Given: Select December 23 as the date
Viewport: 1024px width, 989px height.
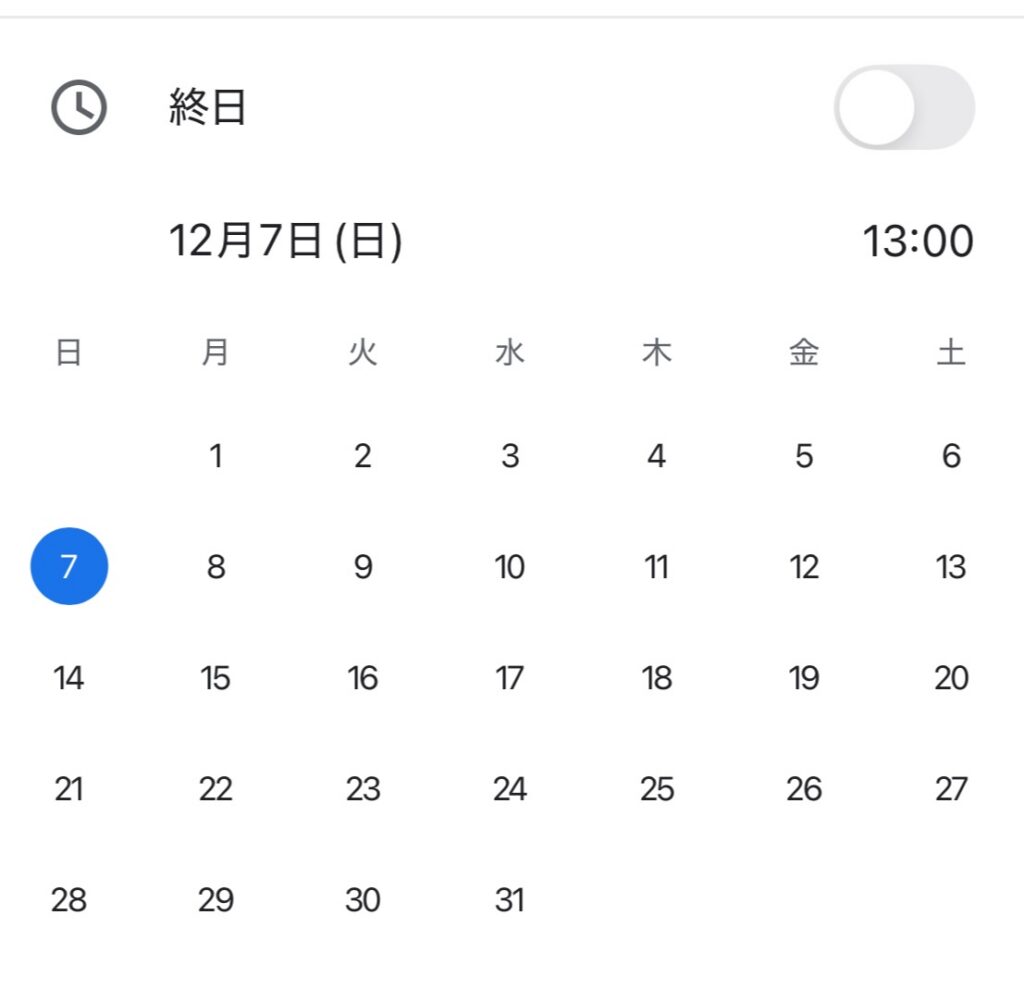Looking at the screenshot, I should coord(362,789).
